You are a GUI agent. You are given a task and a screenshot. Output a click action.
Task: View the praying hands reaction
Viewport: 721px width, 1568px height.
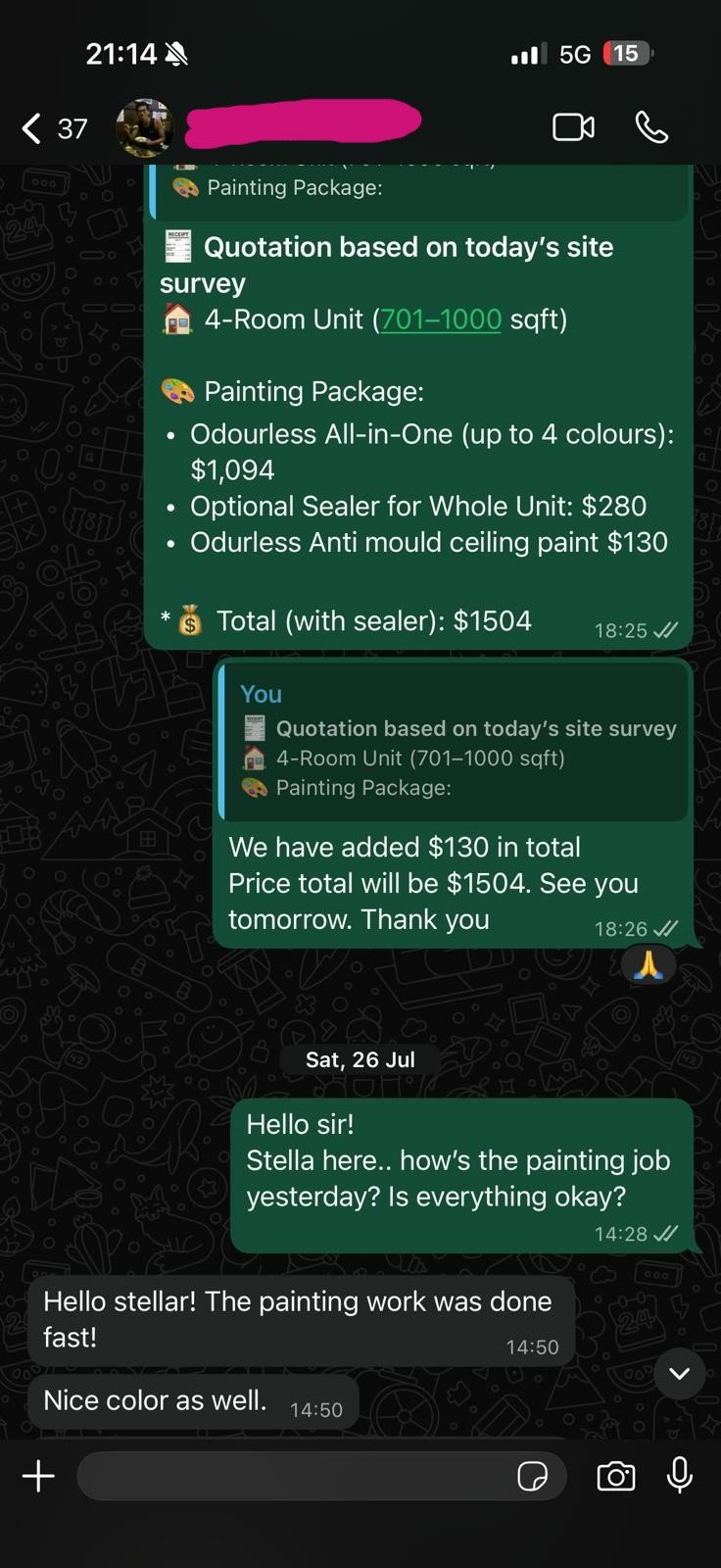coord(649,965)
